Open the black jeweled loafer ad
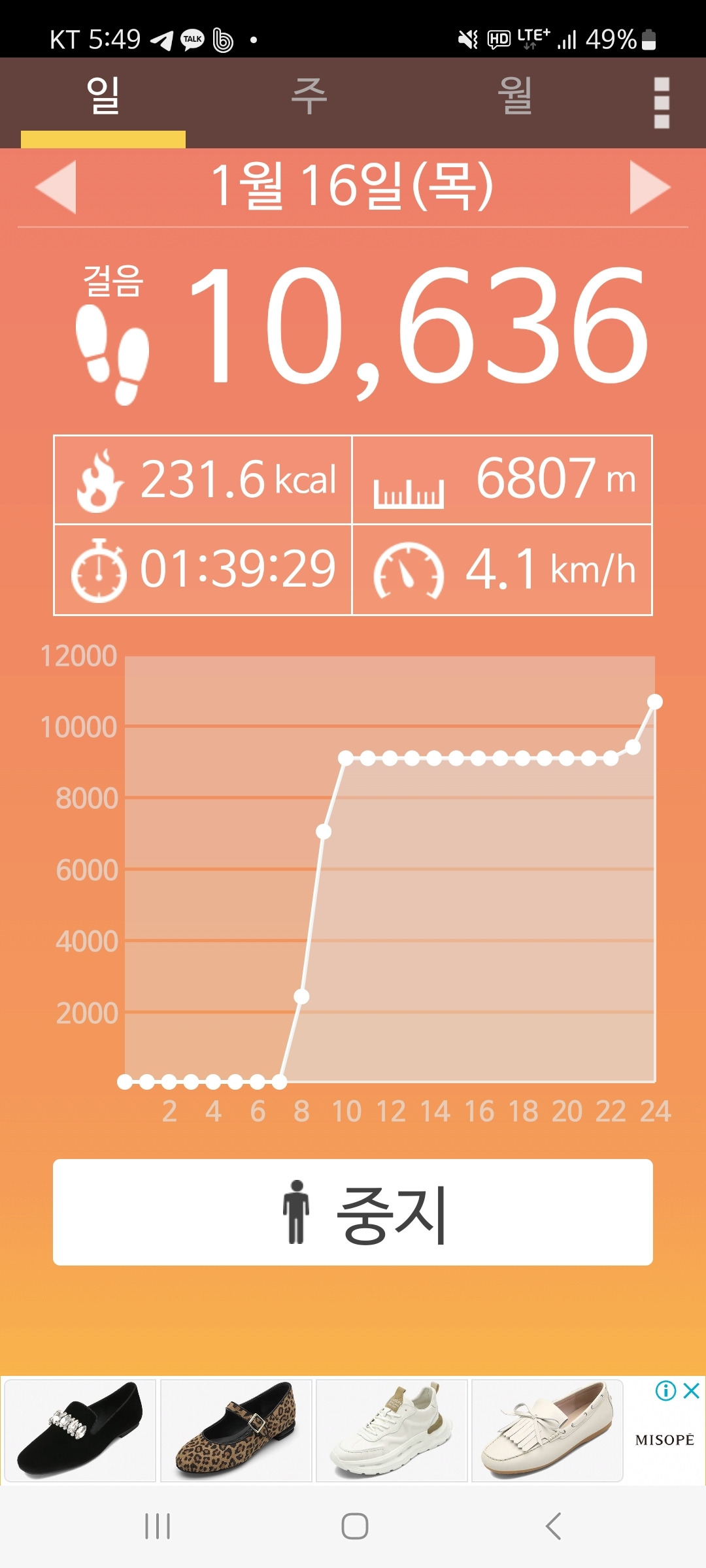706x1568 pixels. tap(80, 1429)
